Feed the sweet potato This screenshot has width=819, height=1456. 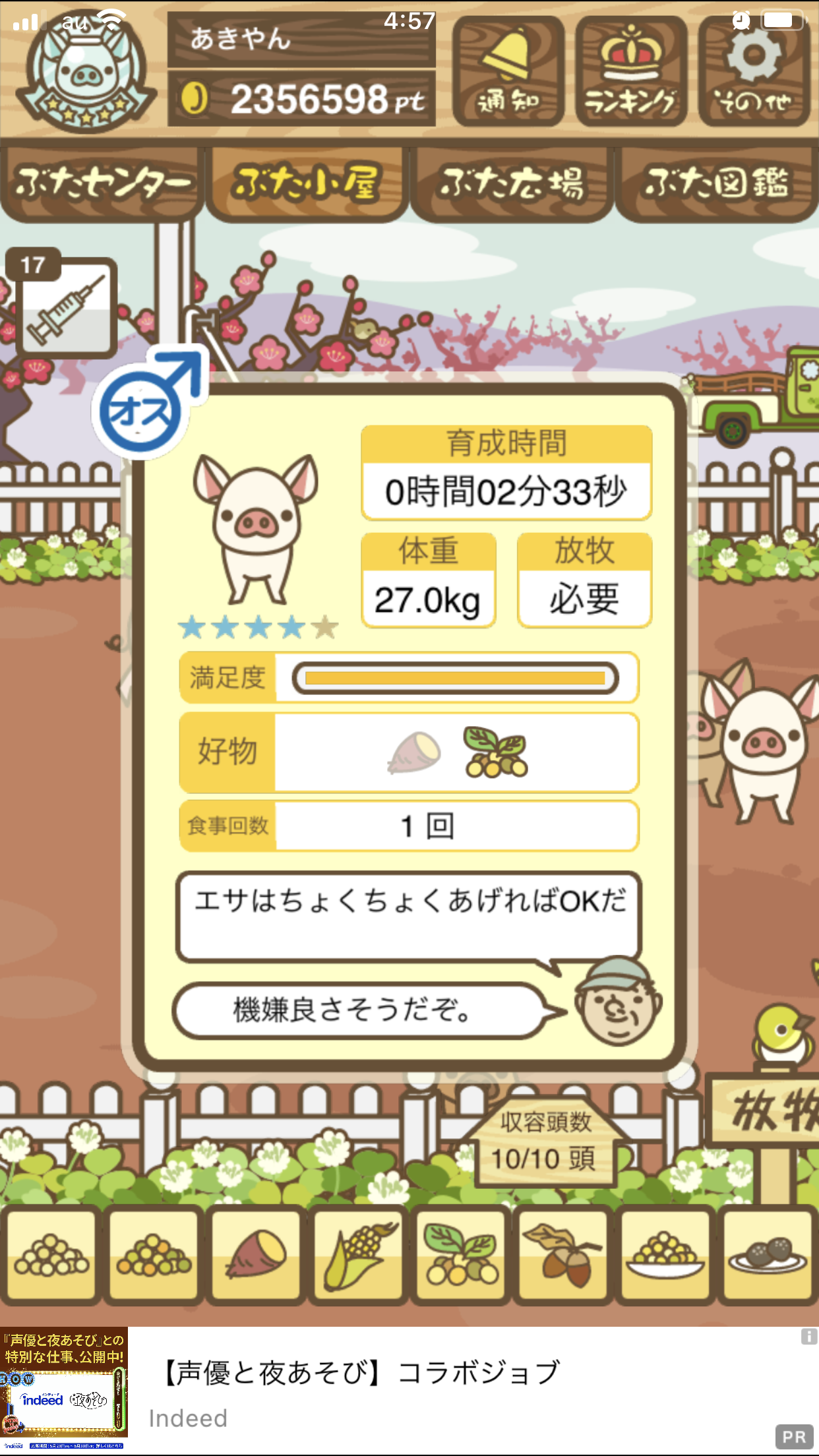[256, 1254]
